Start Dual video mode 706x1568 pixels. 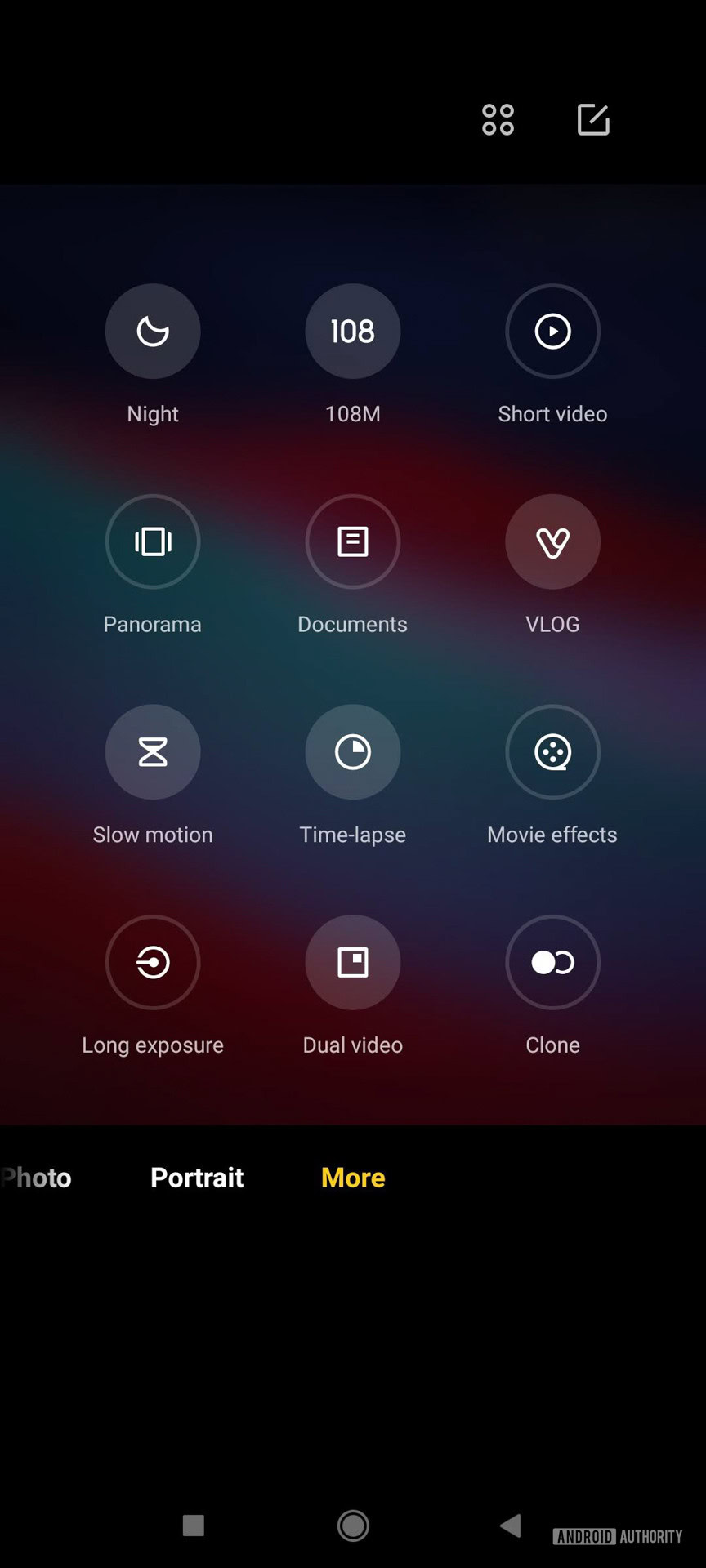353,962
